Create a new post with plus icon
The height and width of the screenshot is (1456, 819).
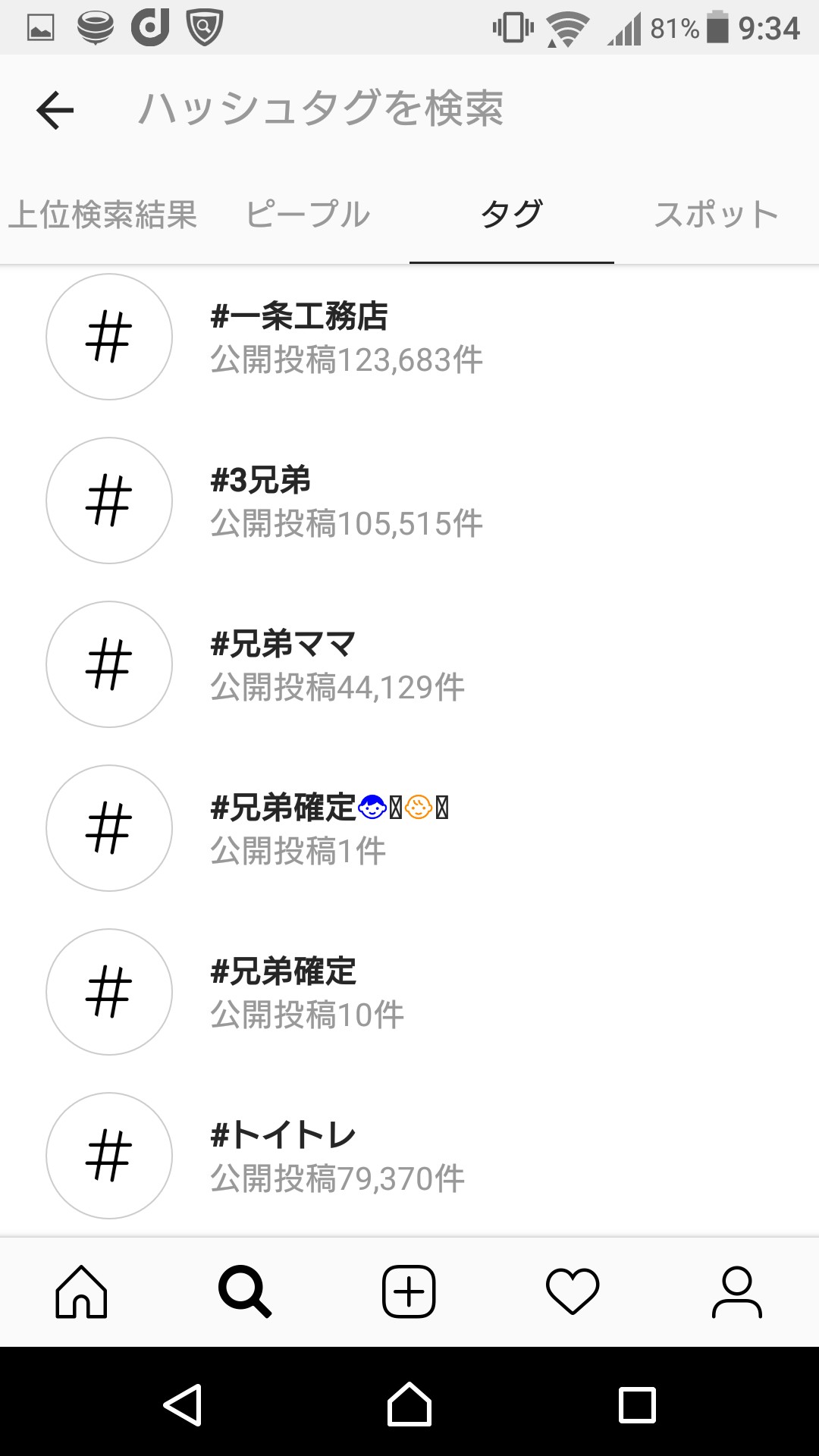point(409,1291)
